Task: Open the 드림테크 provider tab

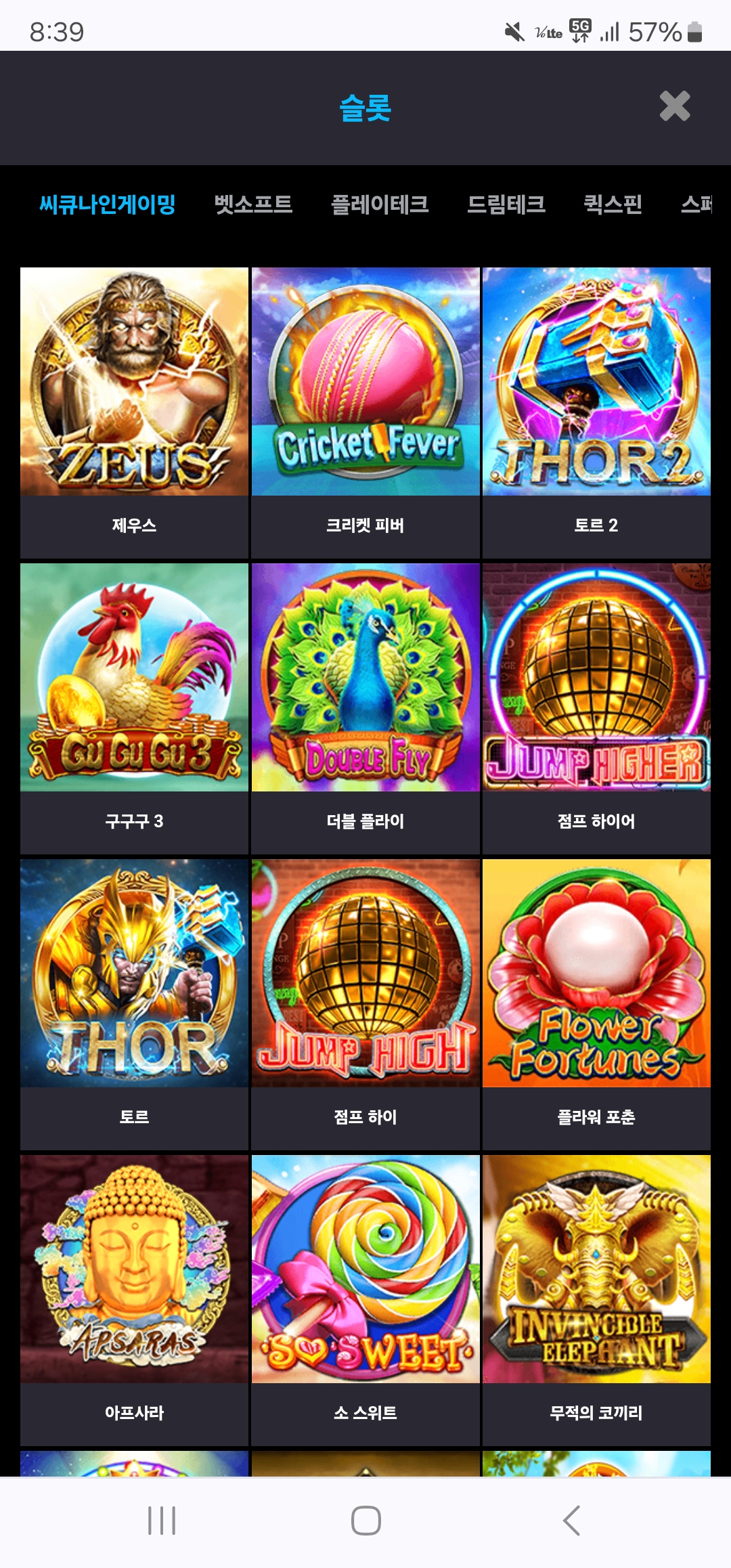Action: (506, 204)
